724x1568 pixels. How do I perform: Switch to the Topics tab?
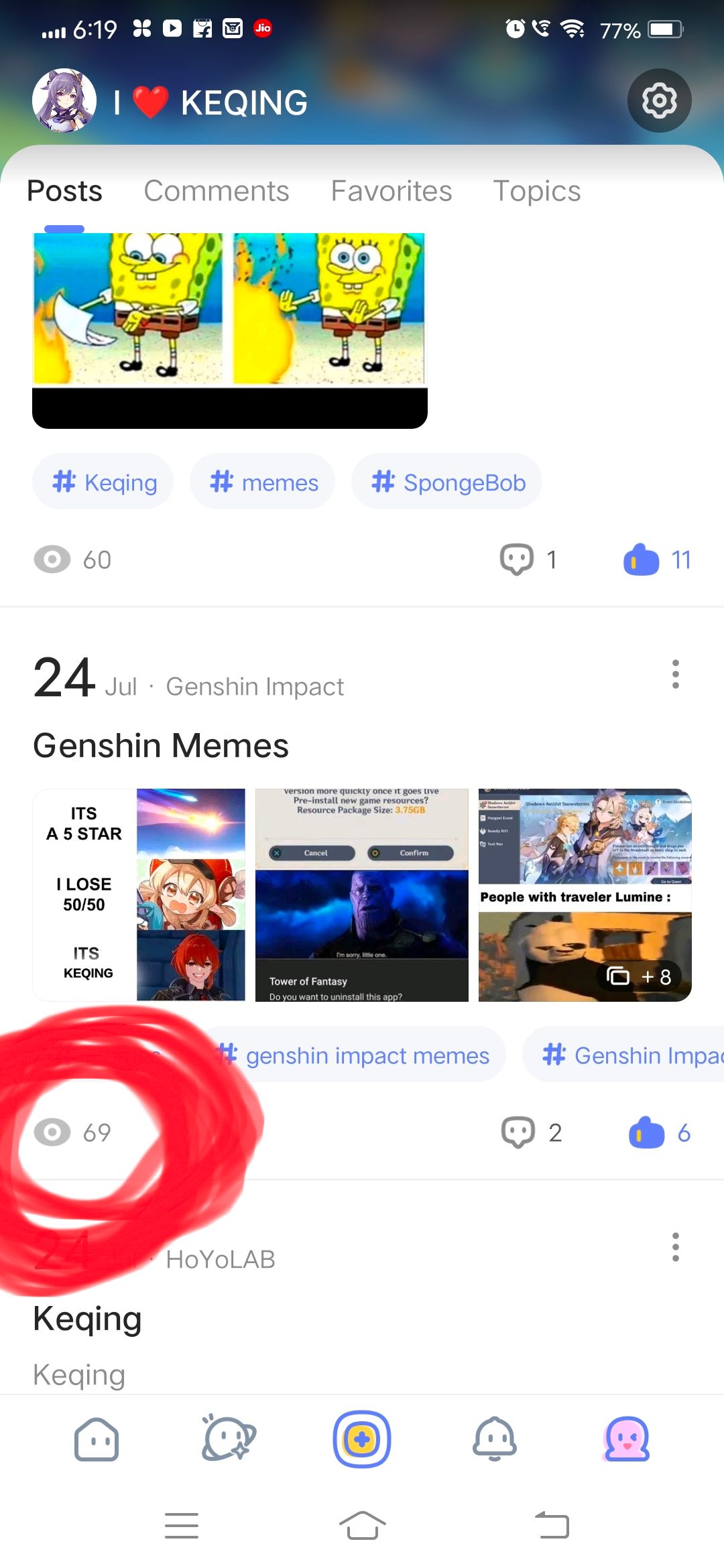click(537, 191)
